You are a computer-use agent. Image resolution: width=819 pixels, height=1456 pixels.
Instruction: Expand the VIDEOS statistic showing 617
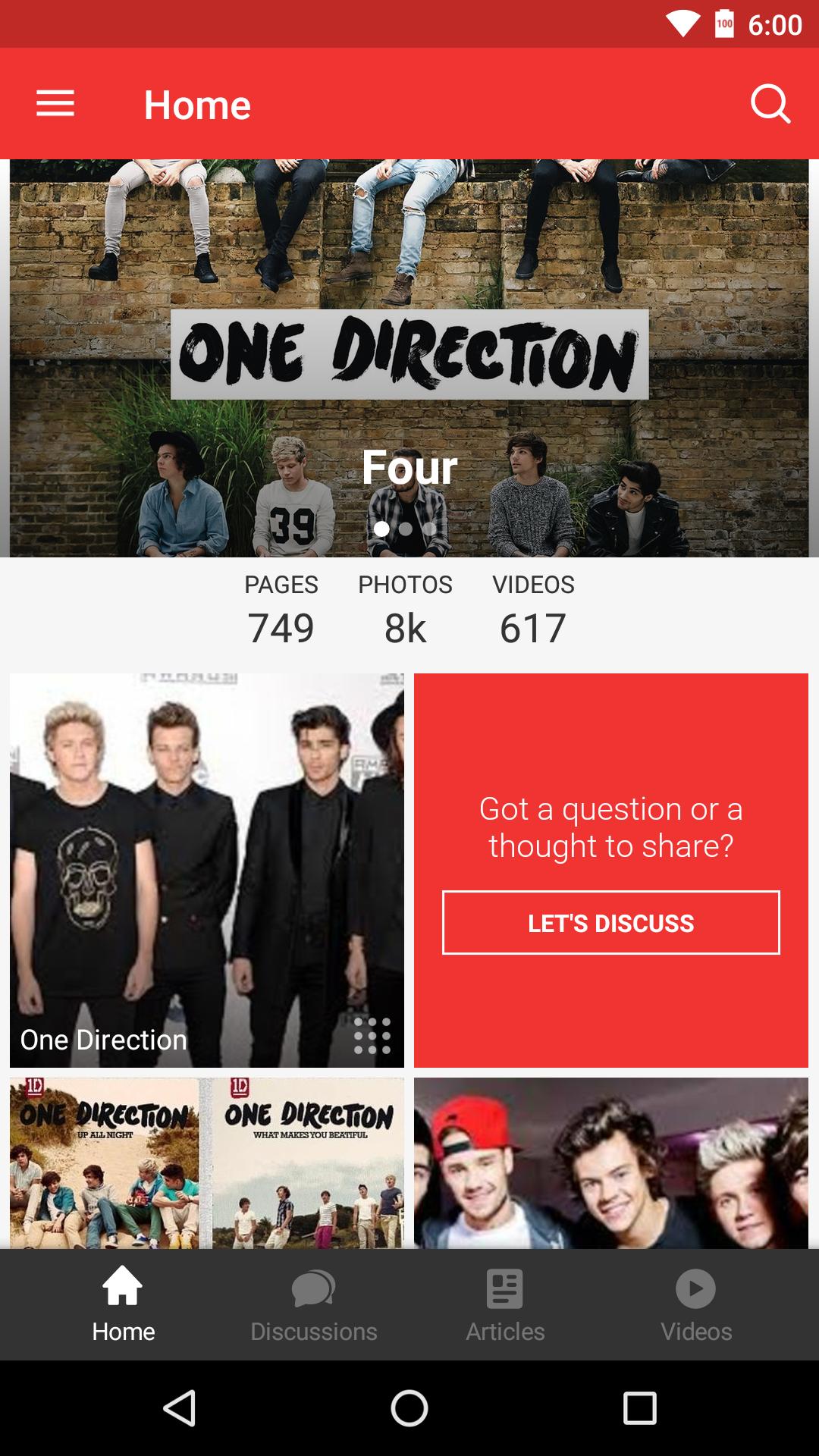[532, 607]
